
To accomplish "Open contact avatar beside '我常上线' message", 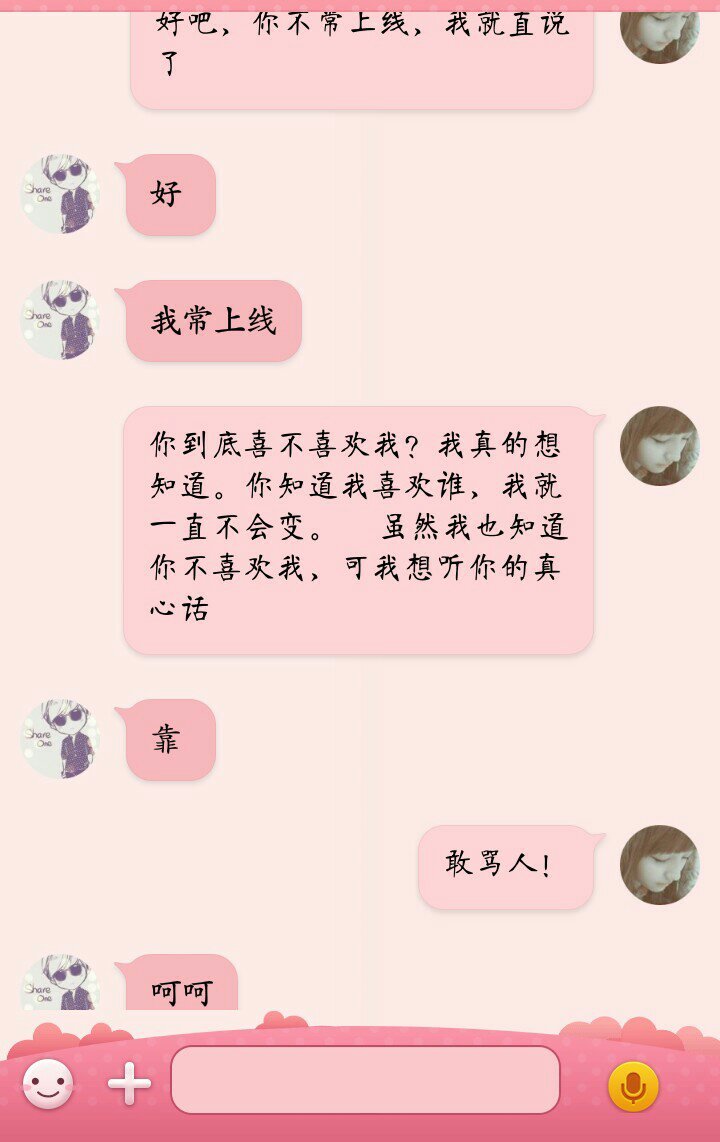I will pyautogui.click(x=61, y=320).
